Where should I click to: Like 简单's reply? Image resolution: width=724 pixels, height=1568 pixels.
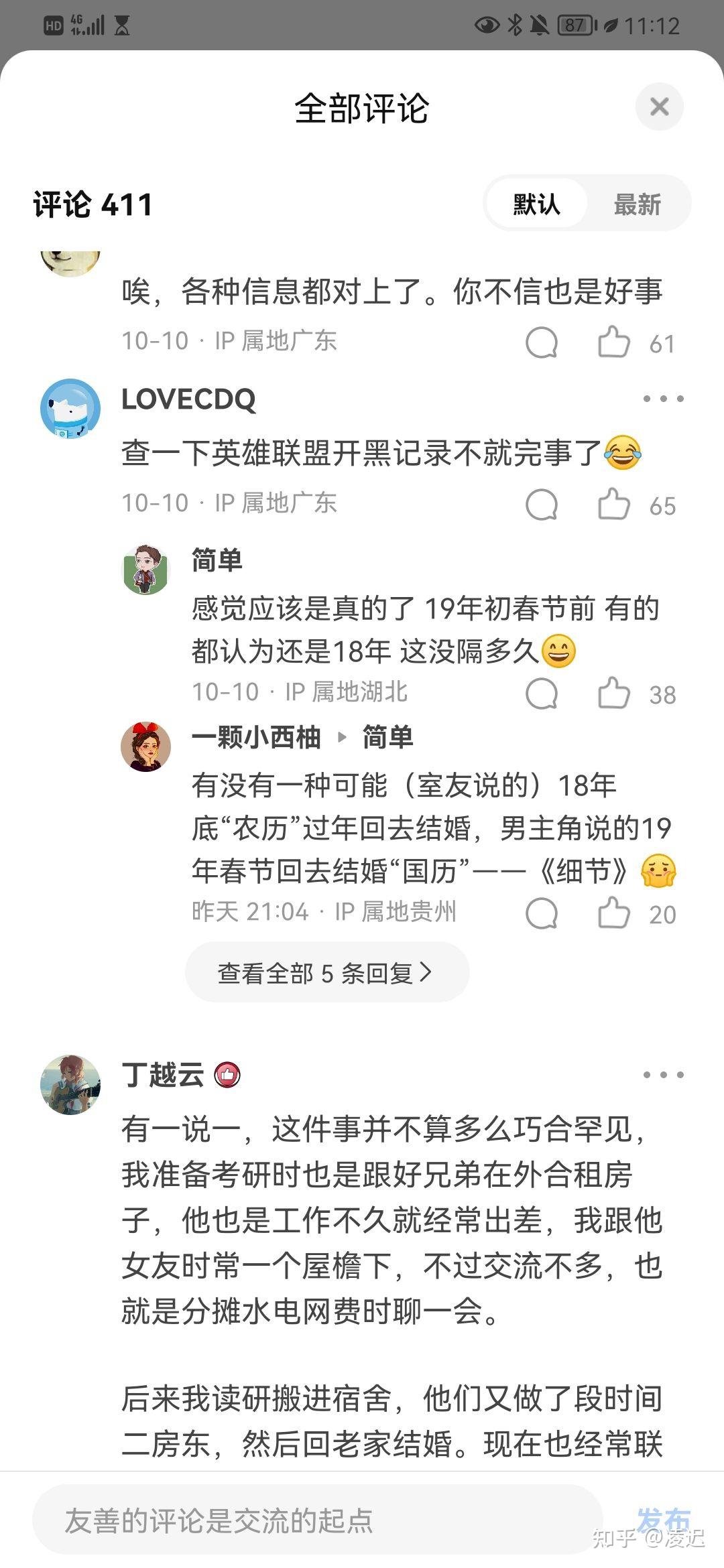(x=613, y=693)
